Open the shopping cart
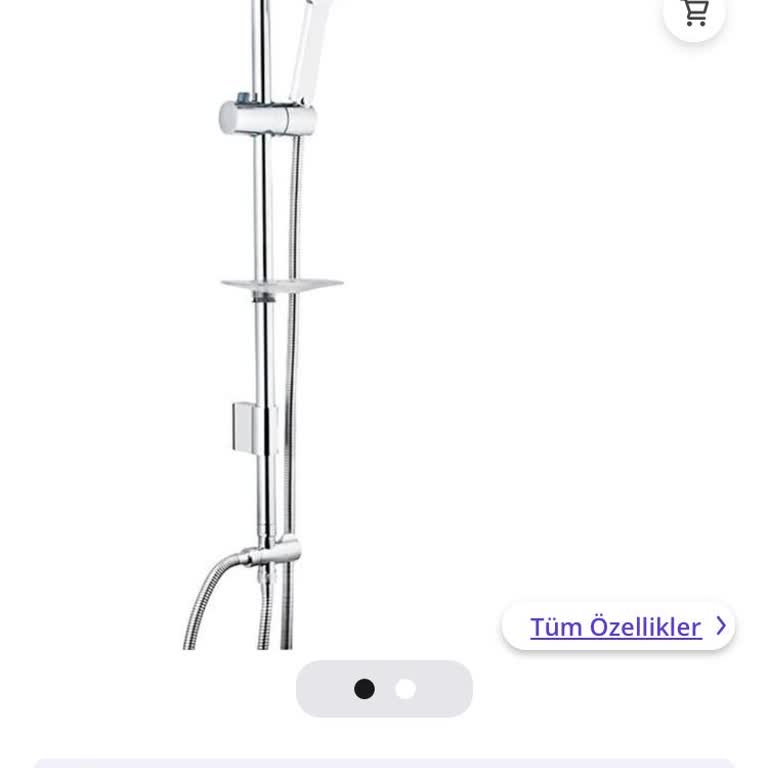768x768 pixels. [694, 13]
